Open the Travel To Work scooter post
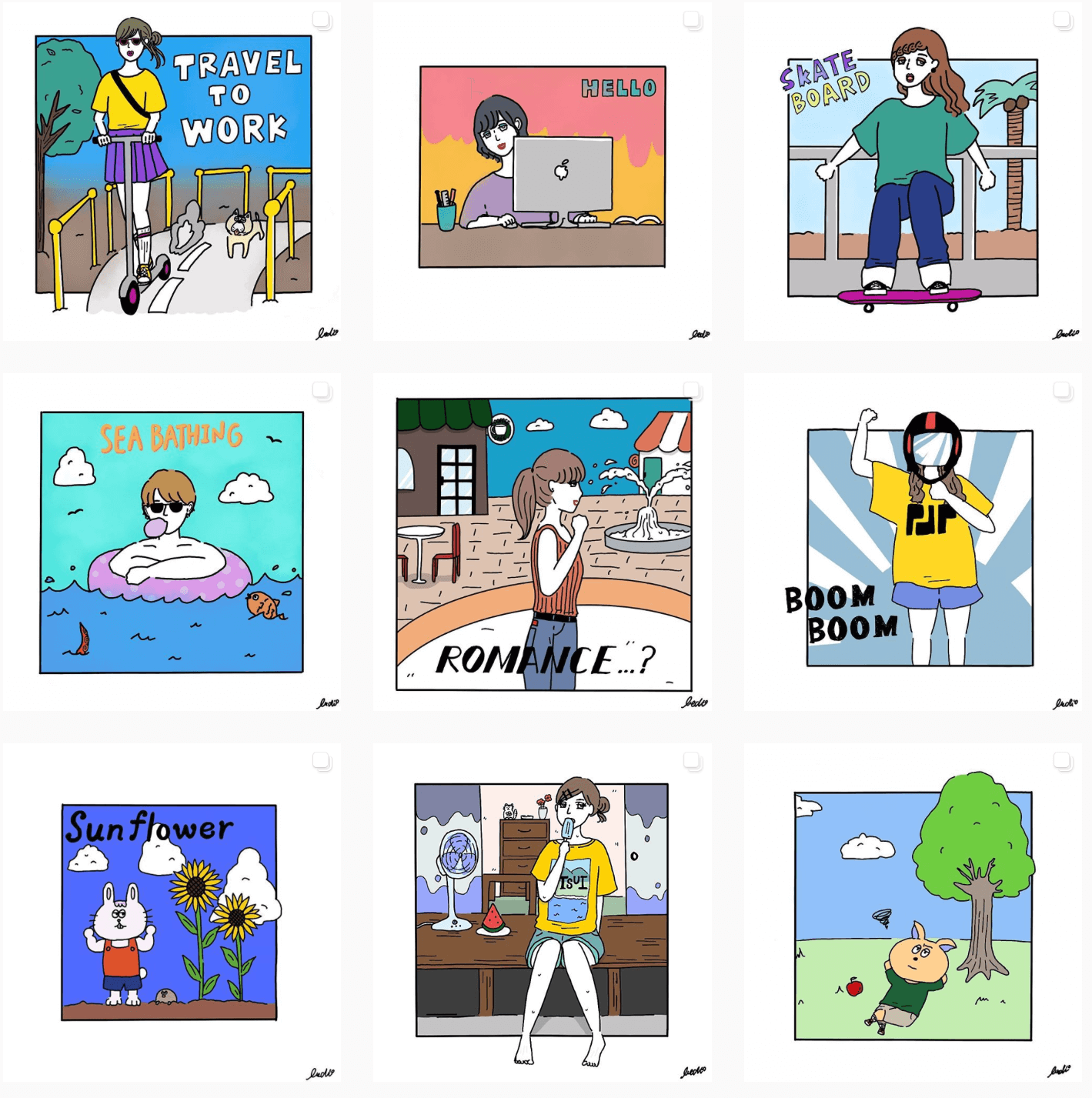The height and width of the screenshot is (1098, 1092). click(172, 171)
